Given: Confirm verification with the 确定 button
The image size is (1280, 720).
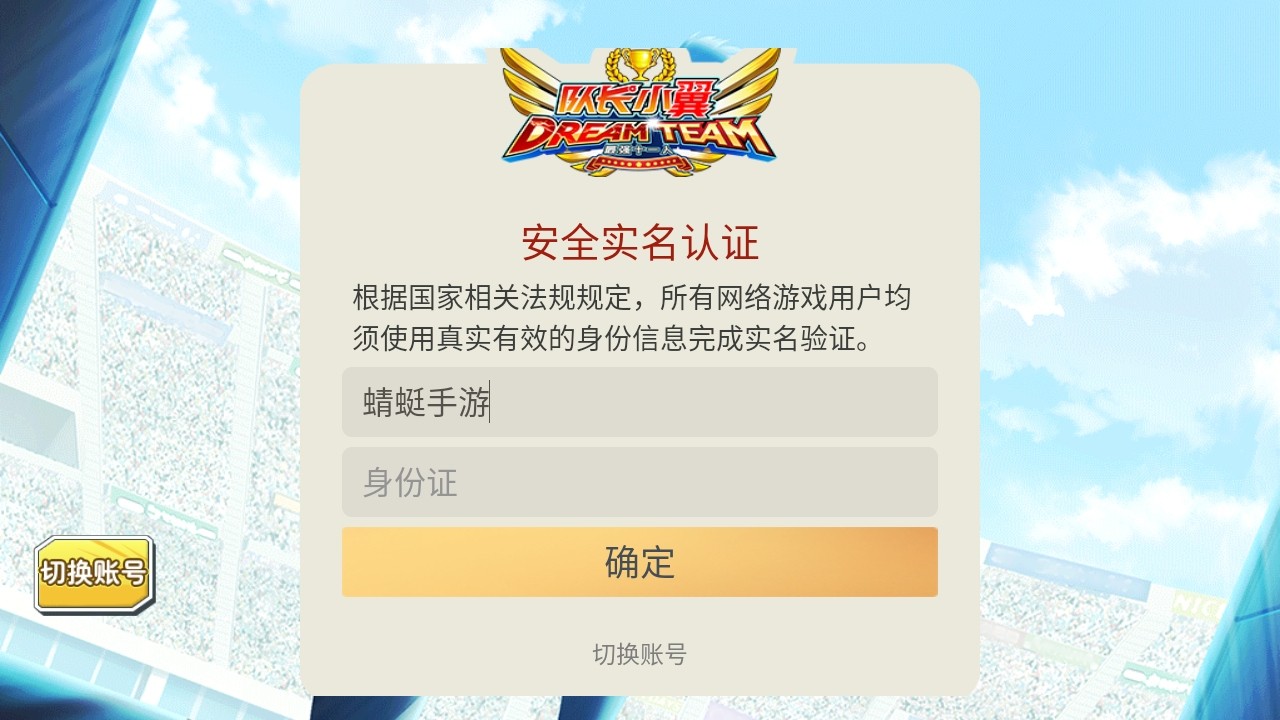Looking at the screenshot, I should [640, 562].
